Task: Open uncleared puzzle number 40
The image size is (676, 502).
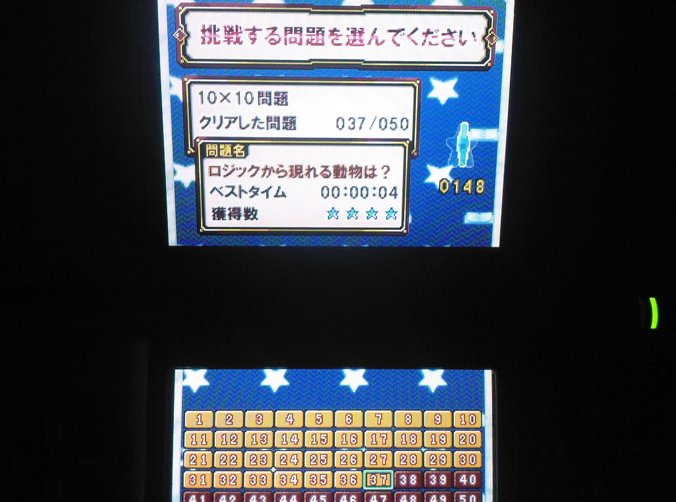Action: click(467, 479)
